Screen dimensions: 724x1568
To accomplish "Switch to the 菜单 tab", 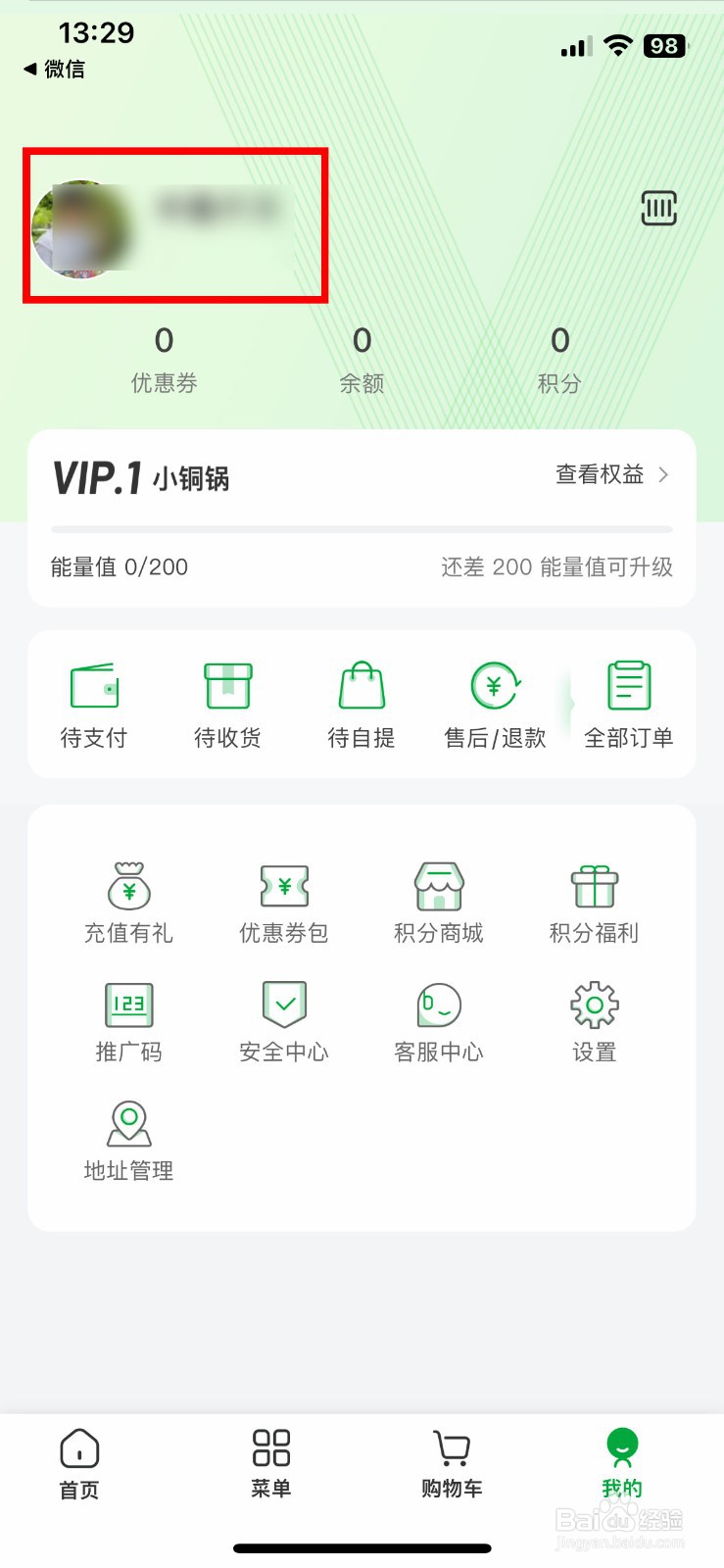I will click(x=271, y=1467).
